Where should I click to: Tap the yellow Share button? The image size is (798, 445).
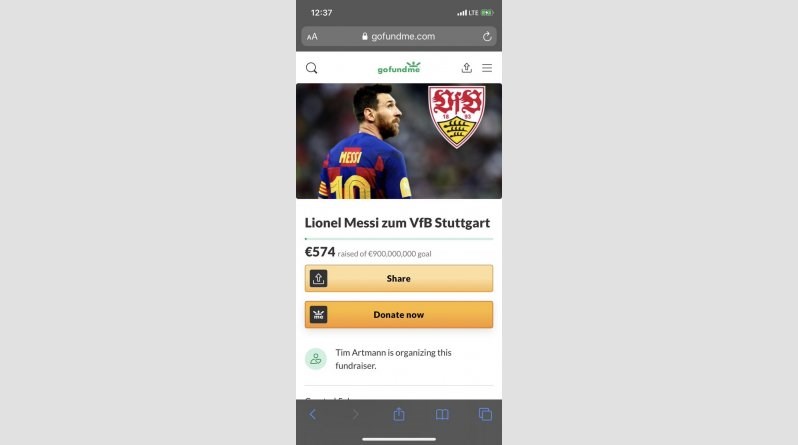point(398,278)
